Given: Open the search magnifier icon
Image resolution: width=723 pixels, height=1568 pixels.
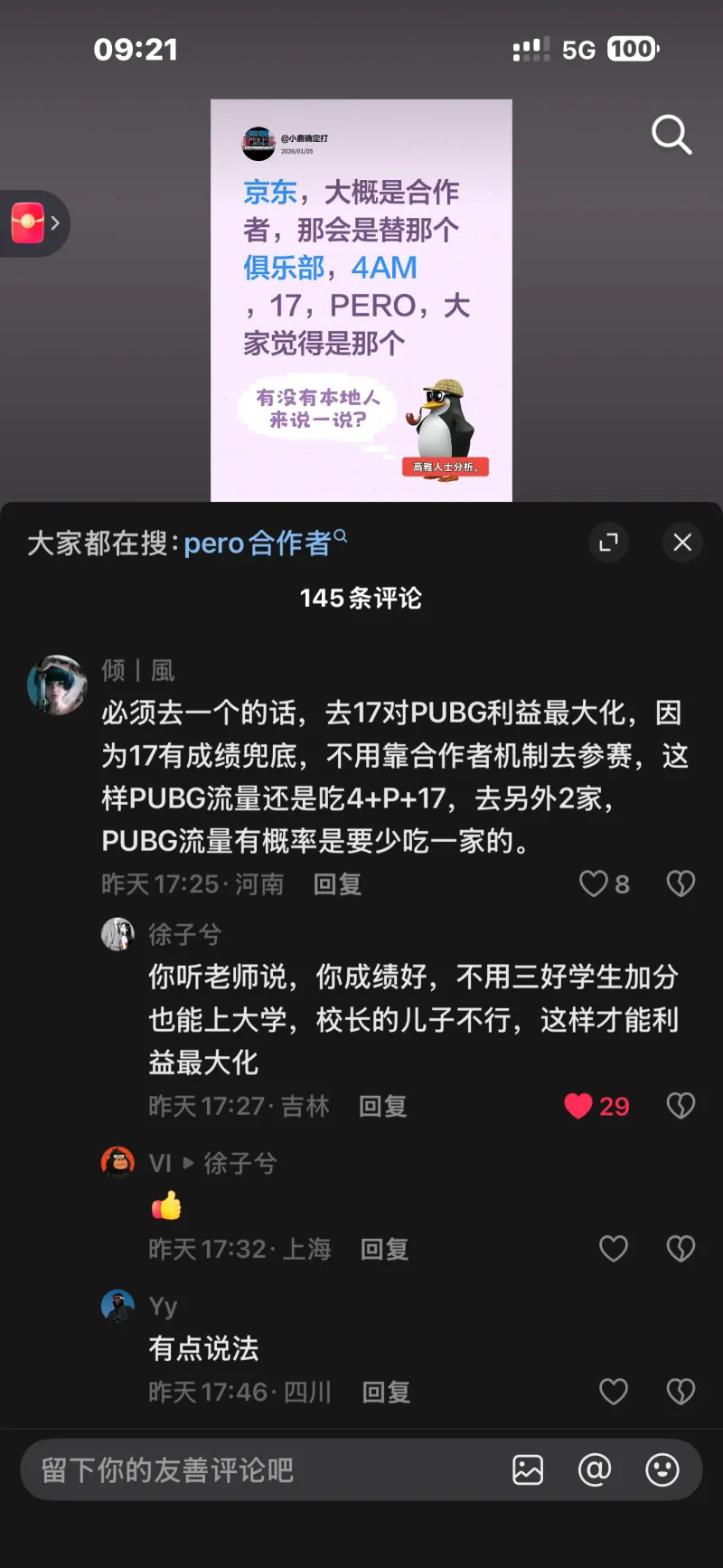Looking at the screenshot, I should (671, 135).
